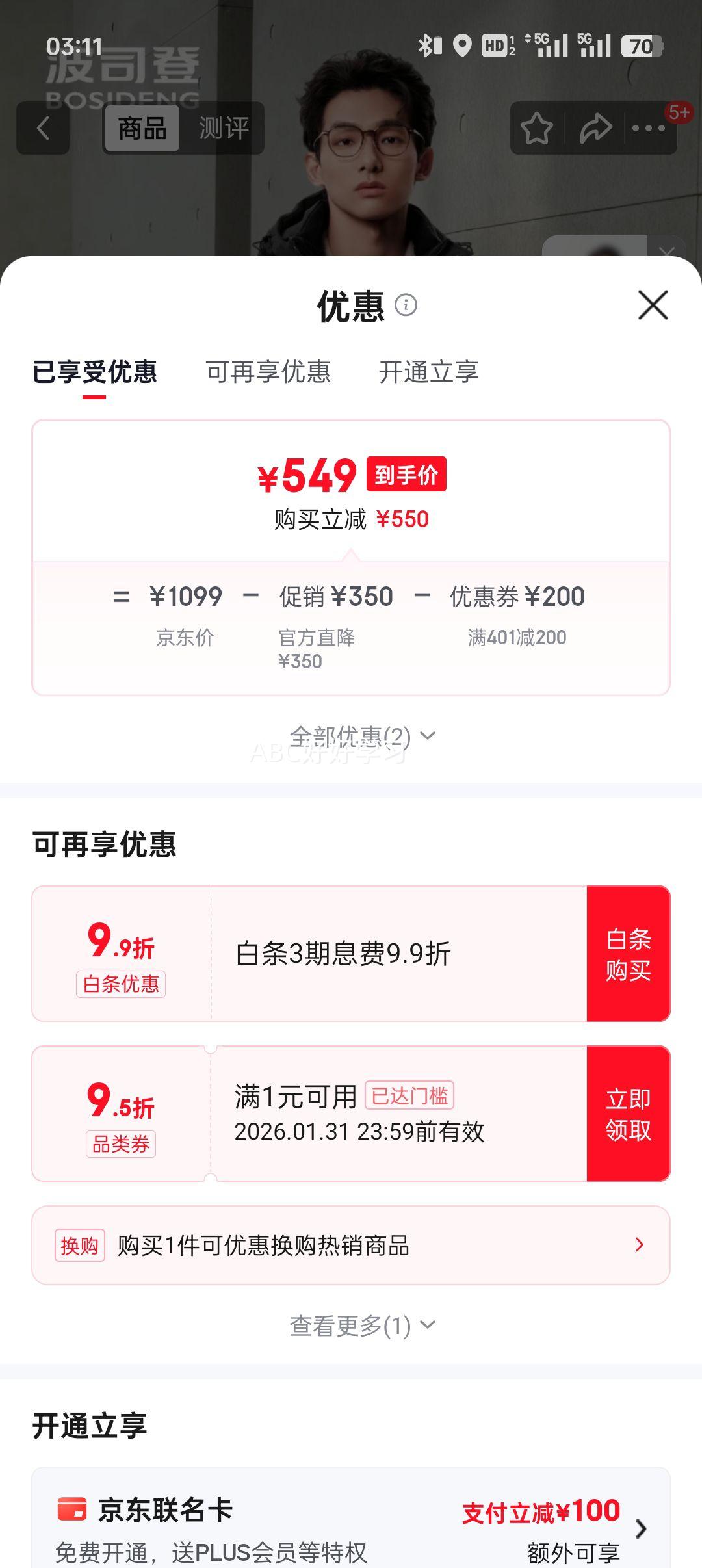The image size is (702, 1568).
Task: Open the 京东联名卡 signup entry
Action: (x=351, y=1515)
